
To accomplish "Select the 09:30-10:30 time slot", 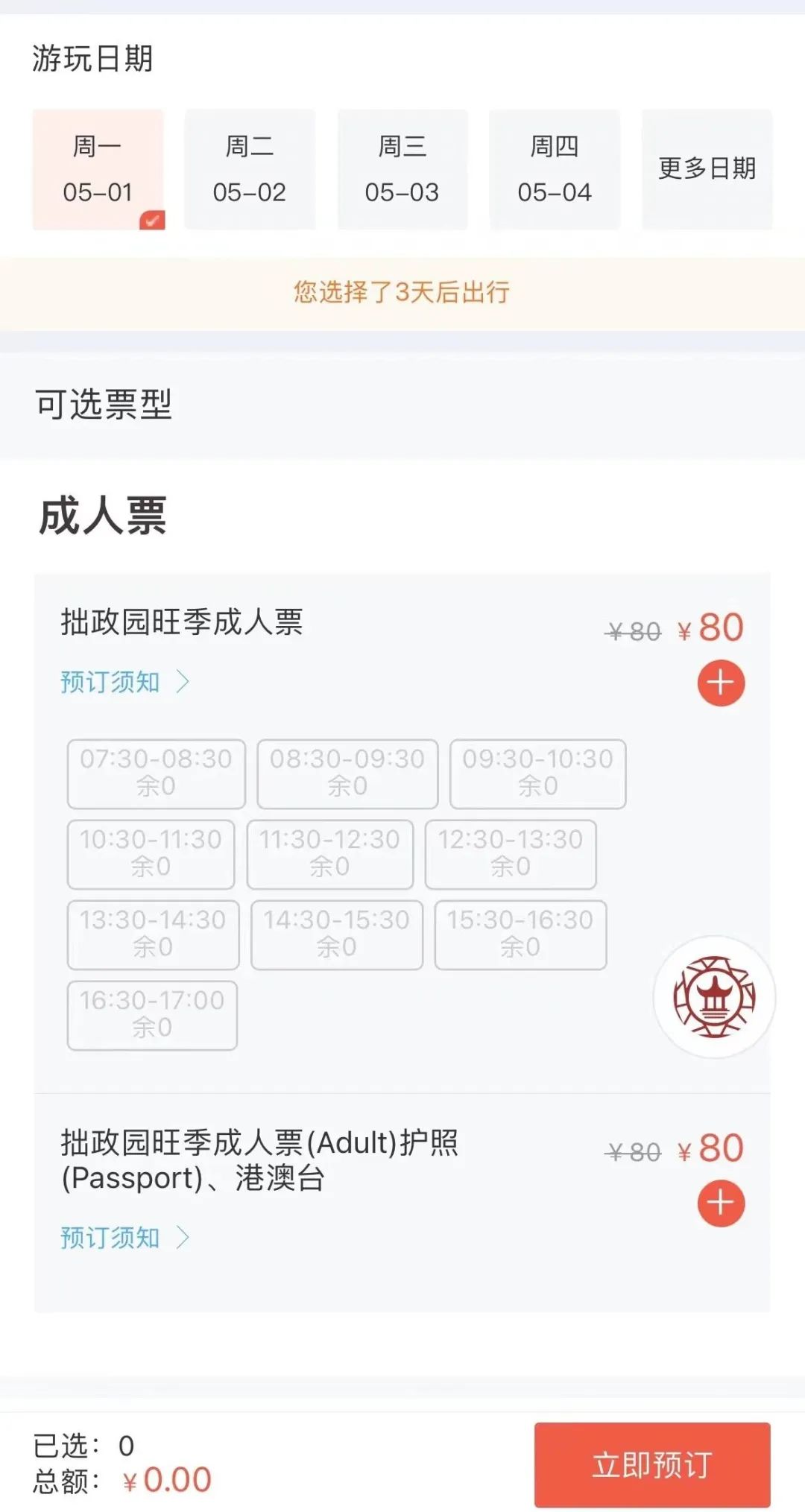I will 537,774.
